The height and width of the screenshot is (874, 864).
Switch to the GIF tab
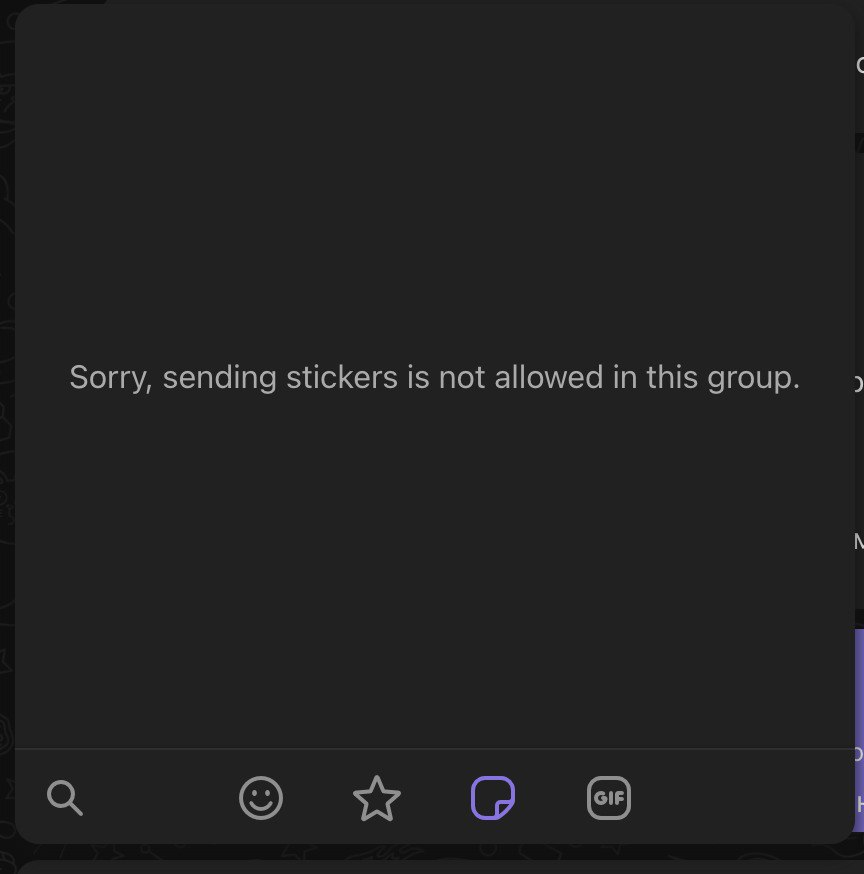609,798
